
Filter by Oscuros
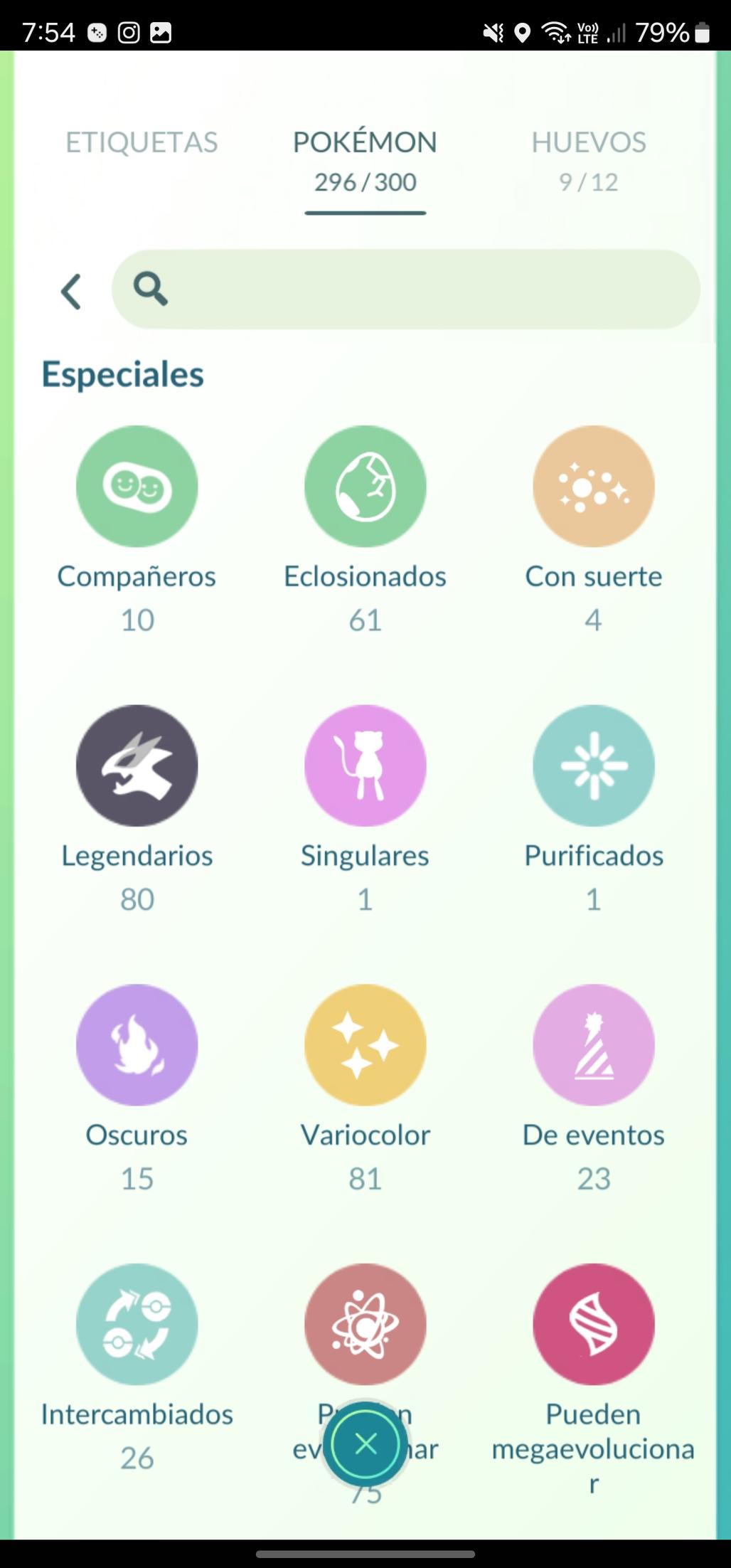tap(137, 1045)
